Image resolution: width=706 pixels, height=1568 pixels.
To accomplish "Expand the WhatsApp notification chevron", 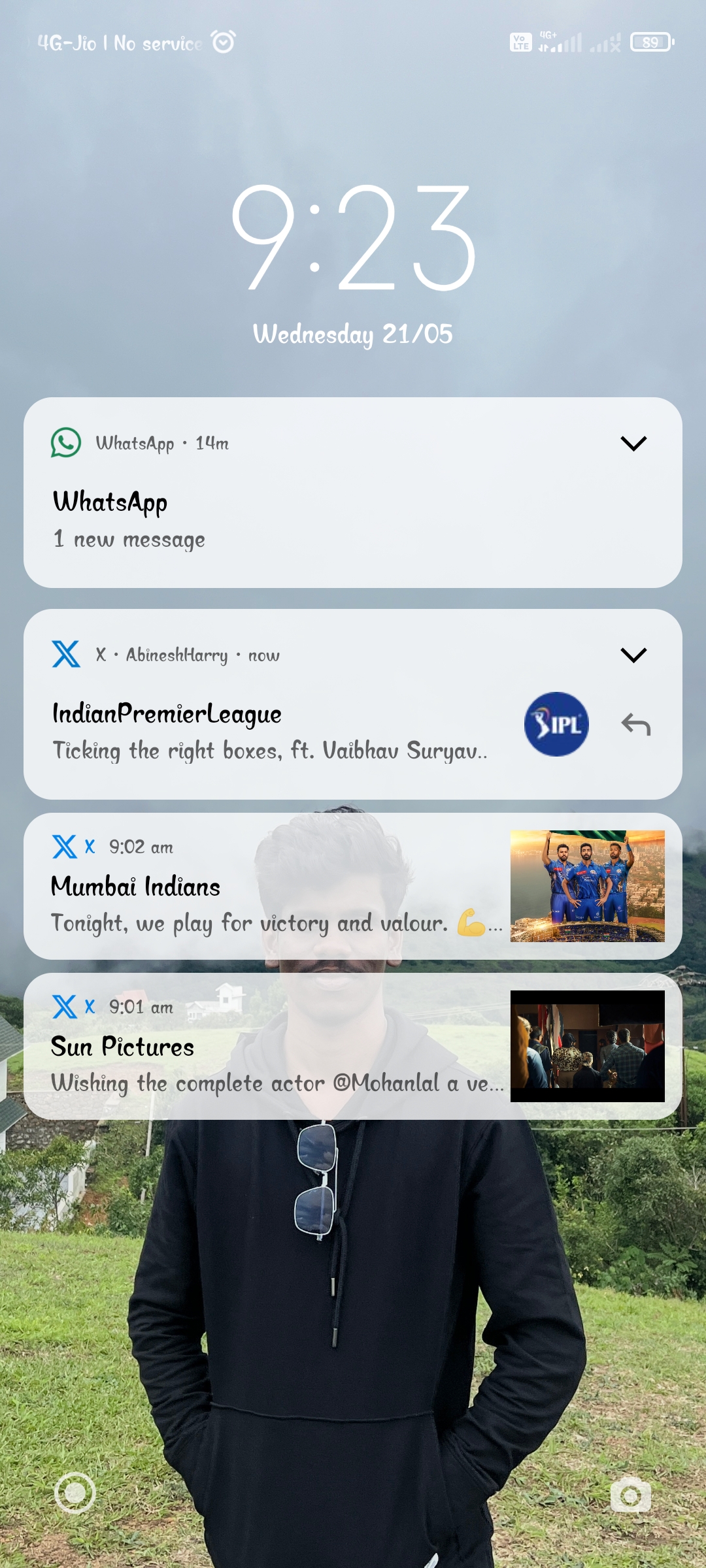I will click(633, 444).
